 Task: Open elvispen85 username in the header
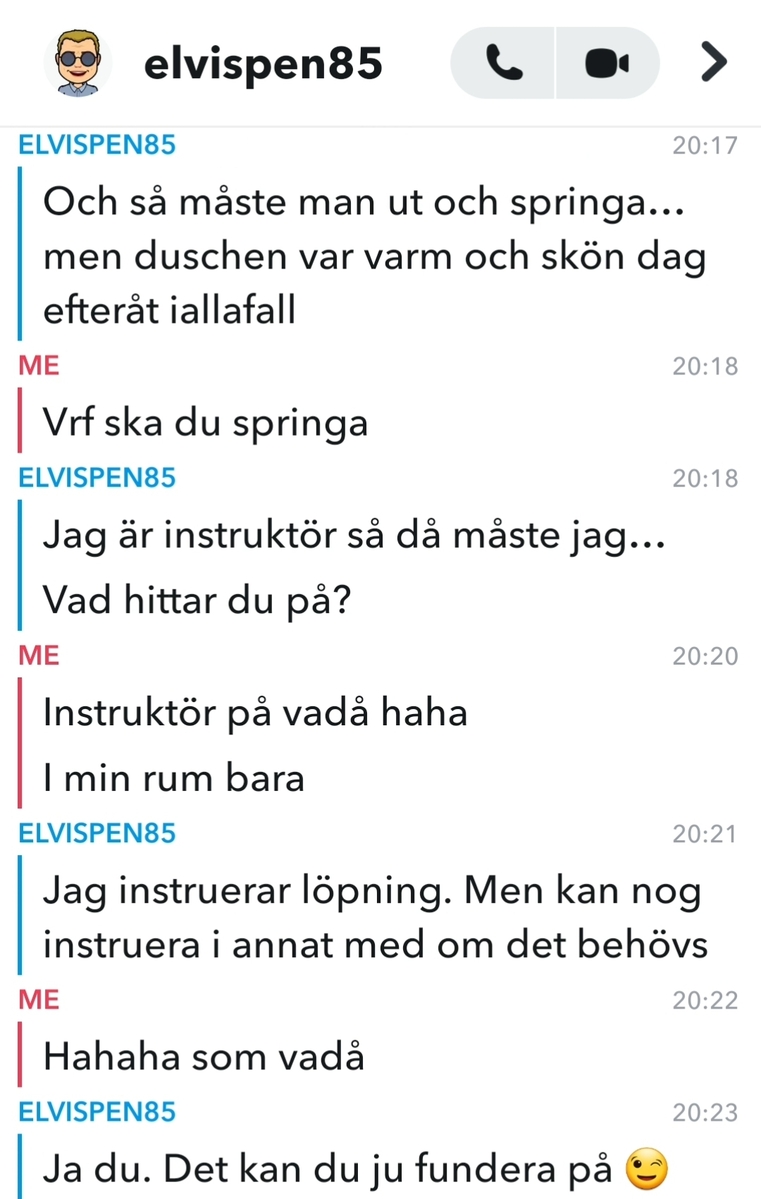click(x=263, y=64)
